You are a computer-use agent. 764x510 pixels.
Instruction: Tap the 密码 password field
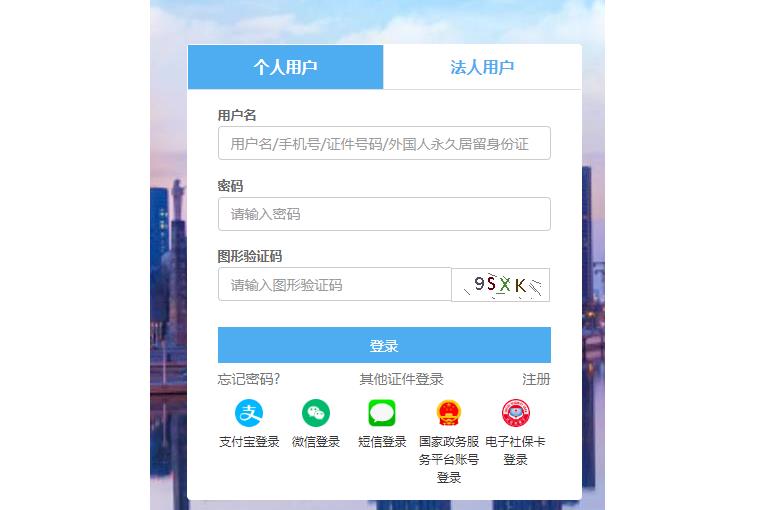(x=384, y=214)
